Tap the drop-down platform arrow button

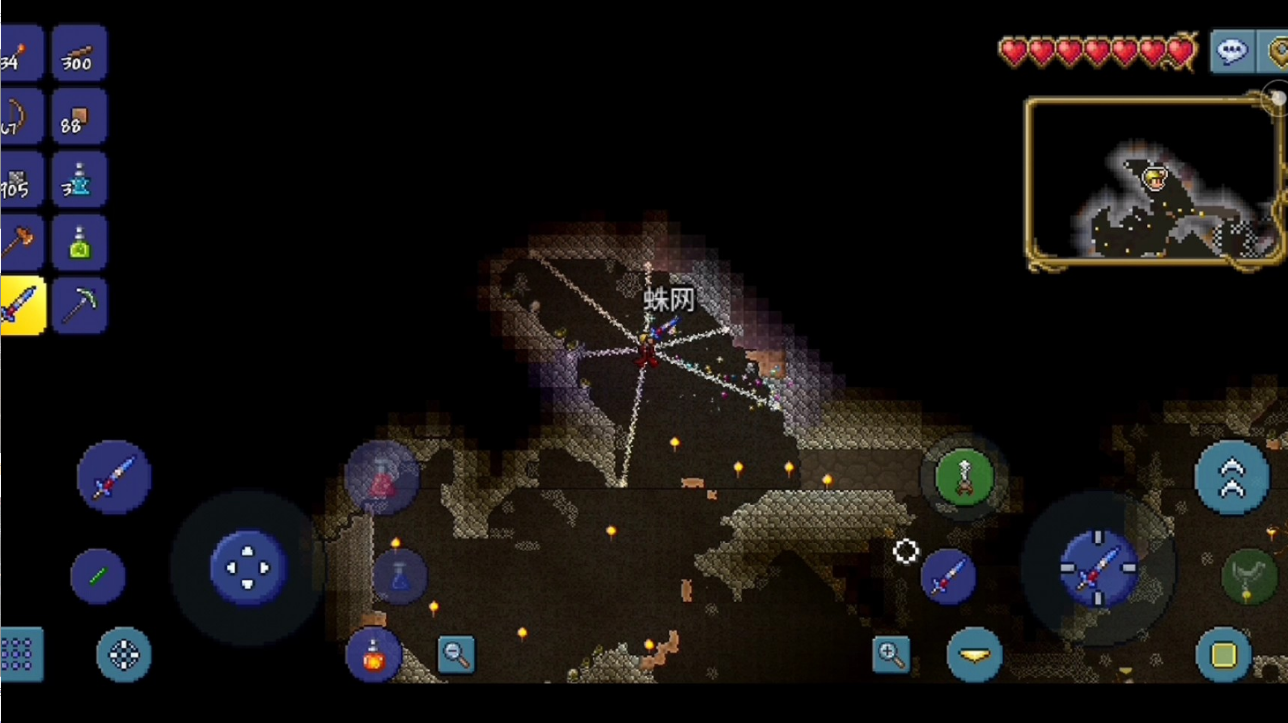point(974,655)
